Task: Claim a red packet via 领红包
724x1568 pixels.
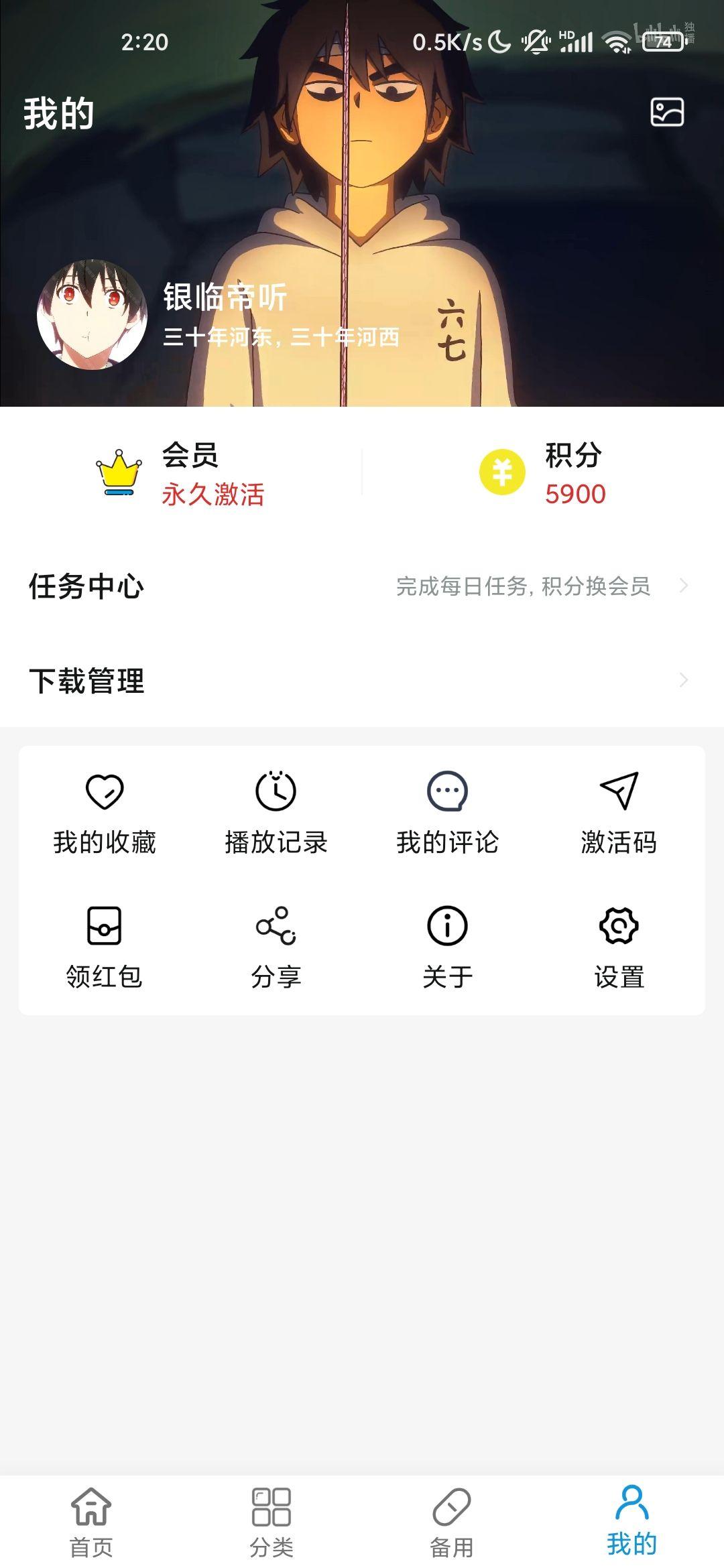Action: click(x=104, y=945)
